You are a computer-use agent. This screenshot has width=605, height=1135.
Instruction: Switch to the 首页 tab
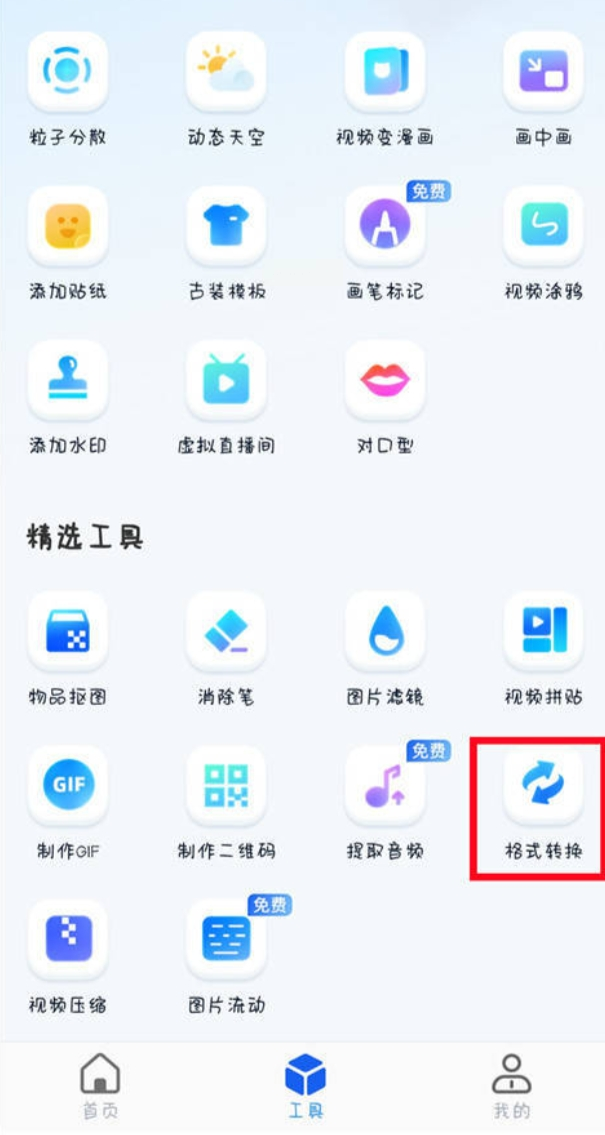click(x=99, y=1086)
